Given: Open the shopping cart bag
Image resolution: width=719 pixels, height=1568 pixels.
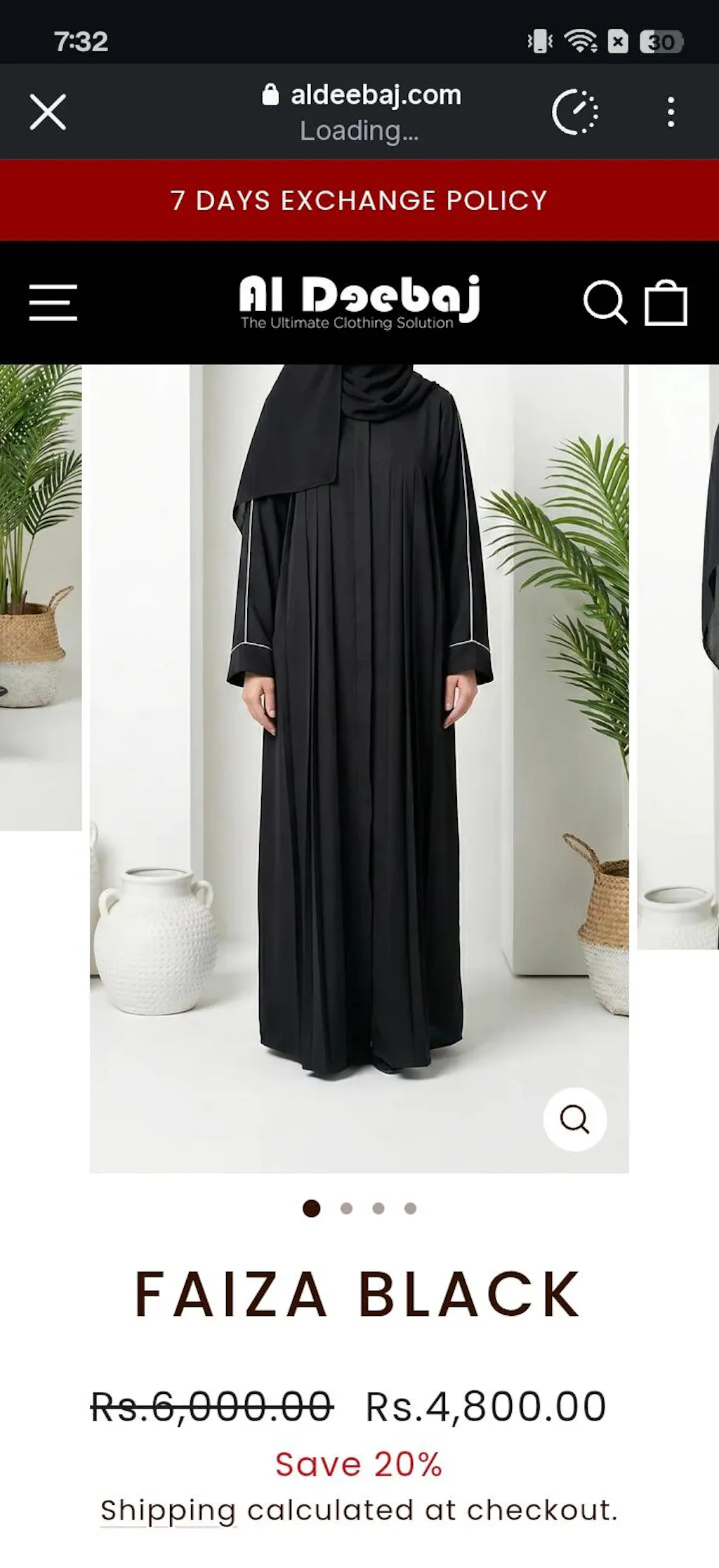Looking at the screenshot, I should 666,303.
